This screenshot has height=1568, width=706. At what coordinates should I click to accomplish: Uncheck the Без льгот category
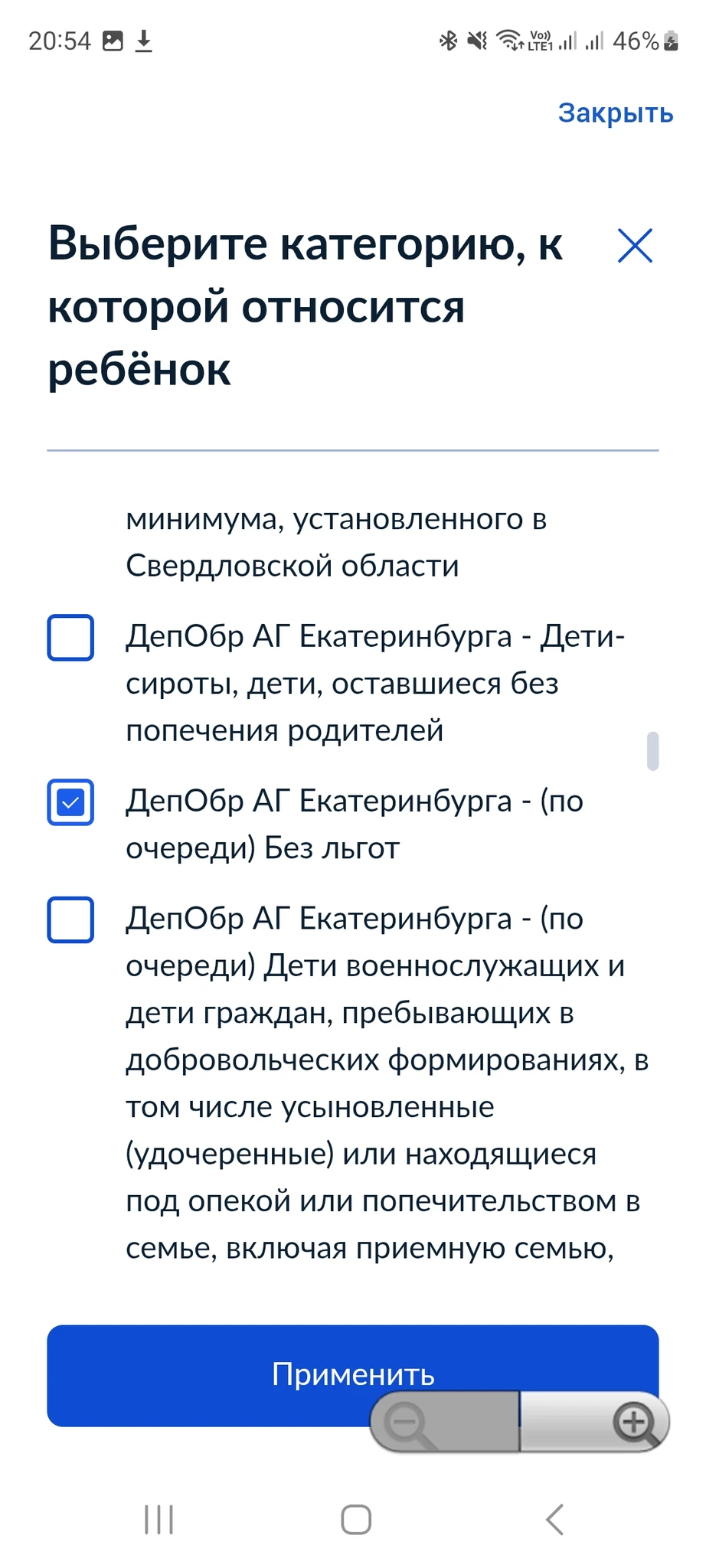point(70,802)
